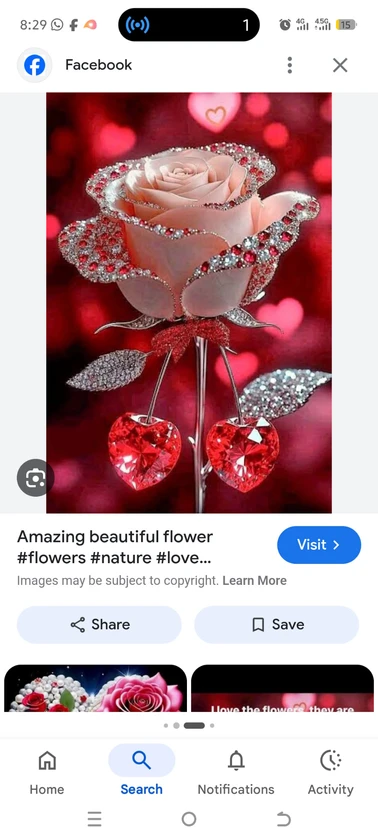Open the Learn More copyright link
The image size is (378, 840).
pos(254,581)
